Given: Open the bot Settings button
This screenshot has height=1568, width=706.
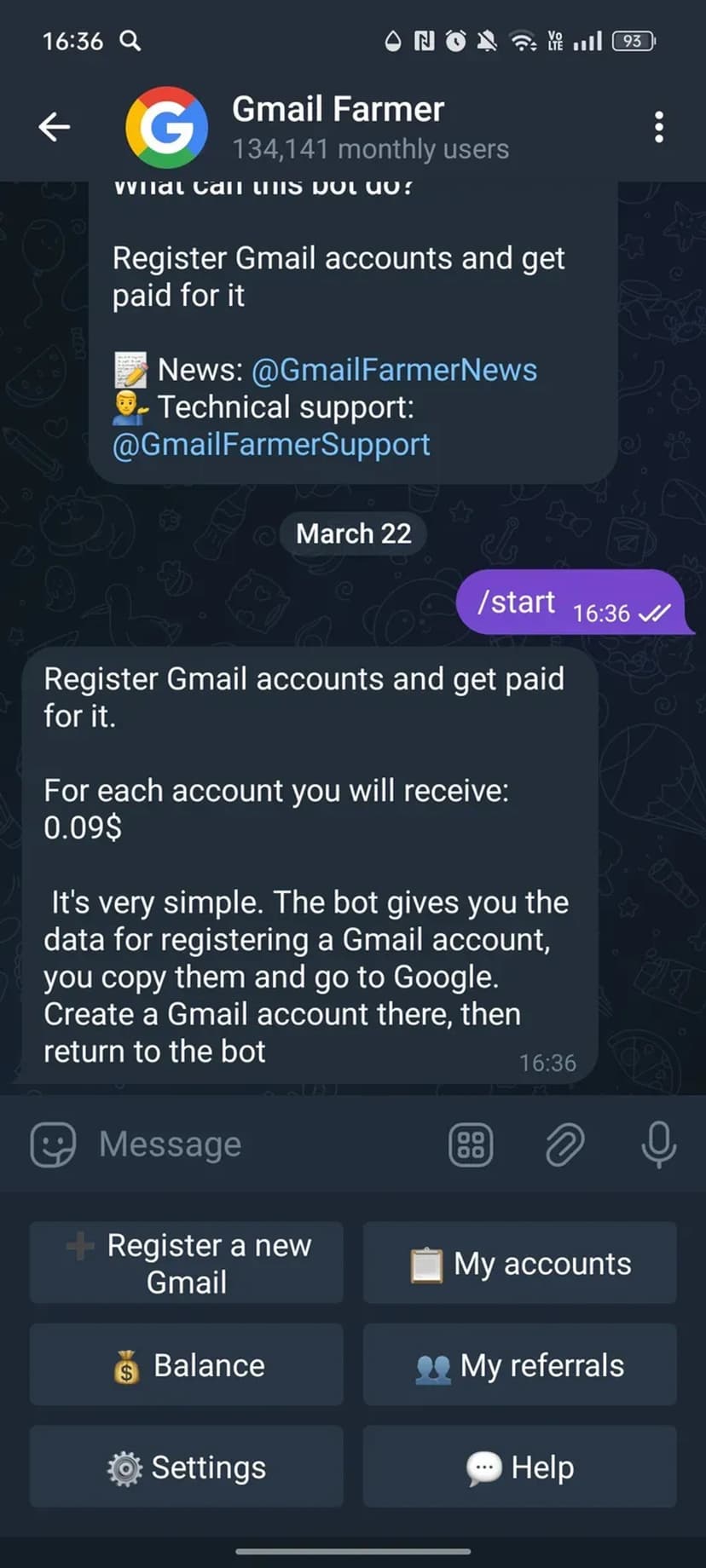Looking at the screenshot, I should pyautogui.click(x=187, y=1467).
